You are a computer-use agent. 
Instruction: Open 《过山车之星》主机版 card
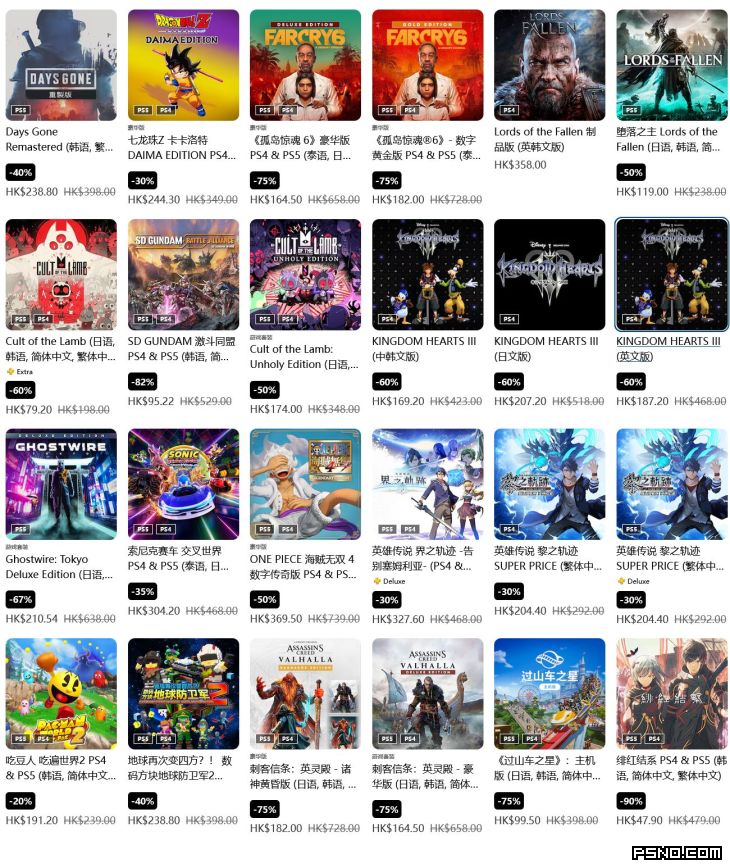pyautogui.click(x=549, y=693)
